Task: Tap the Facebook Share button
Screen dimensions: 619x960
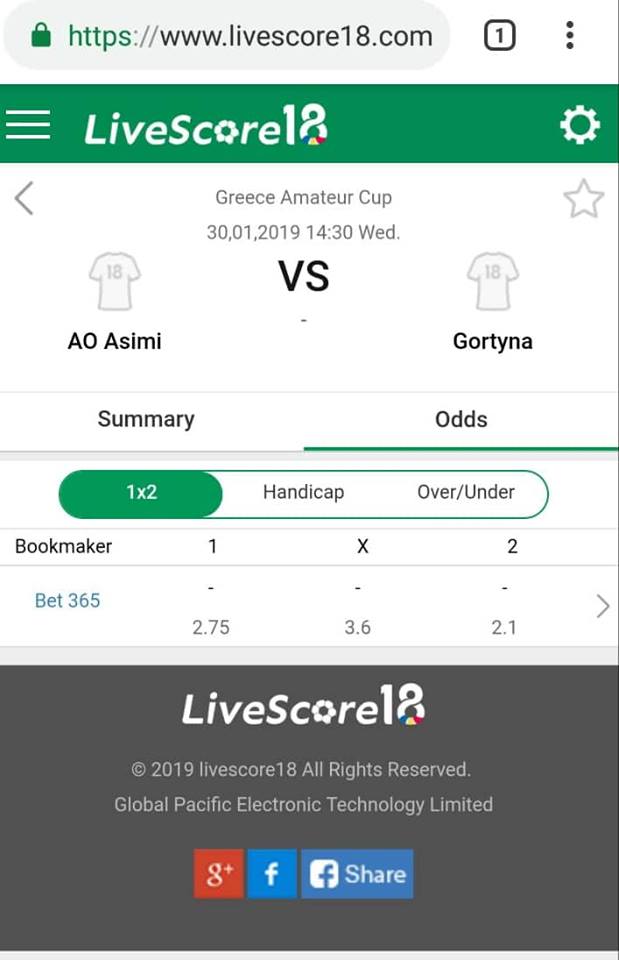Action: 357,874
